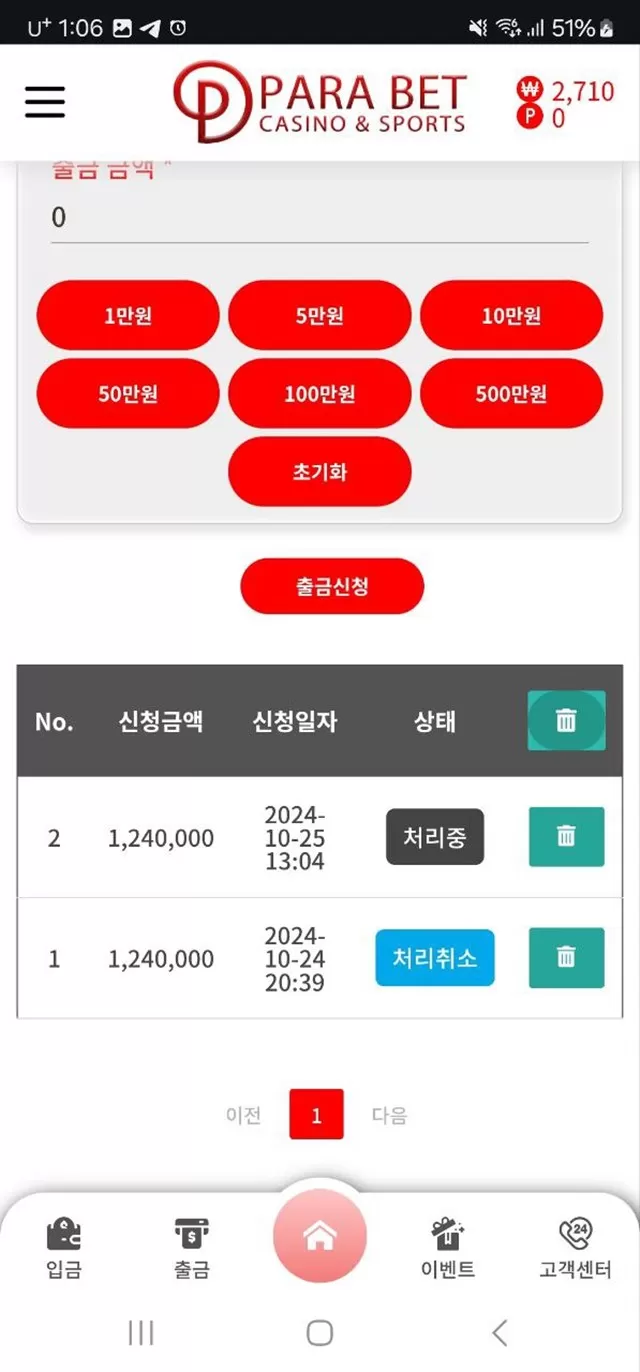640x1372 pixels.
Task: Switch to the 출금 withdrawal tab
Action: point(191,1248)
